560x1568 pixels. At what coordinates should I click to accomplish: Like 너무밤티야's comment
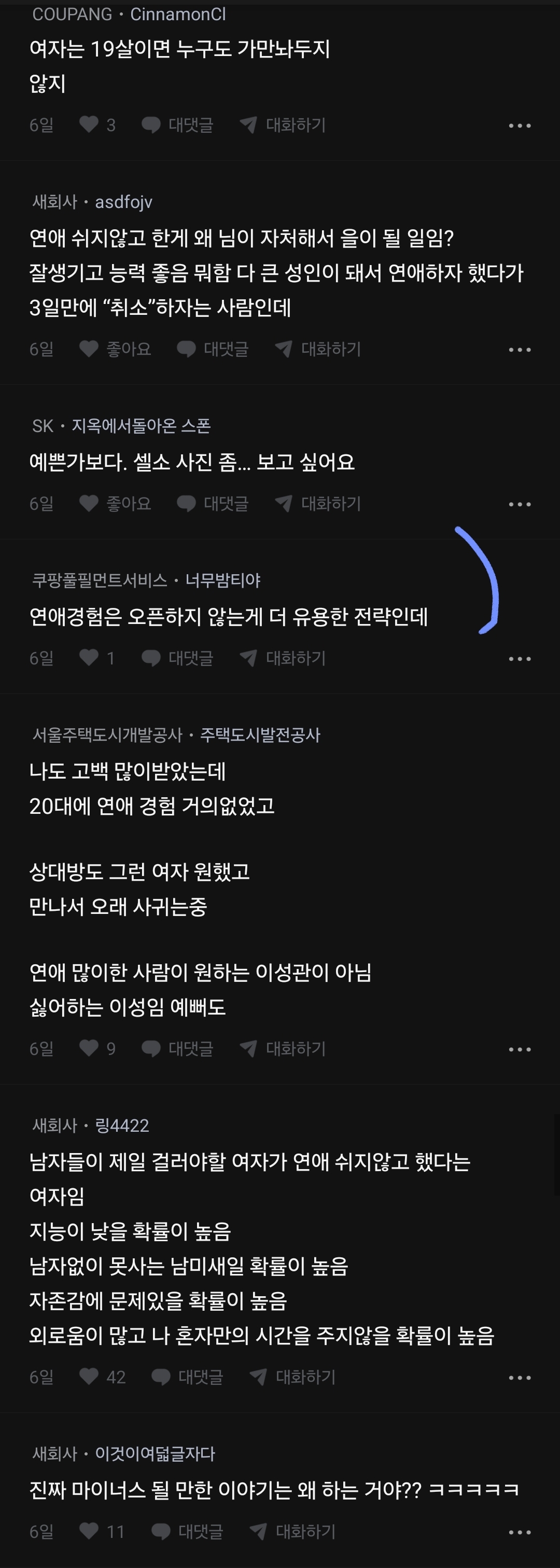(x=90, y=658)
